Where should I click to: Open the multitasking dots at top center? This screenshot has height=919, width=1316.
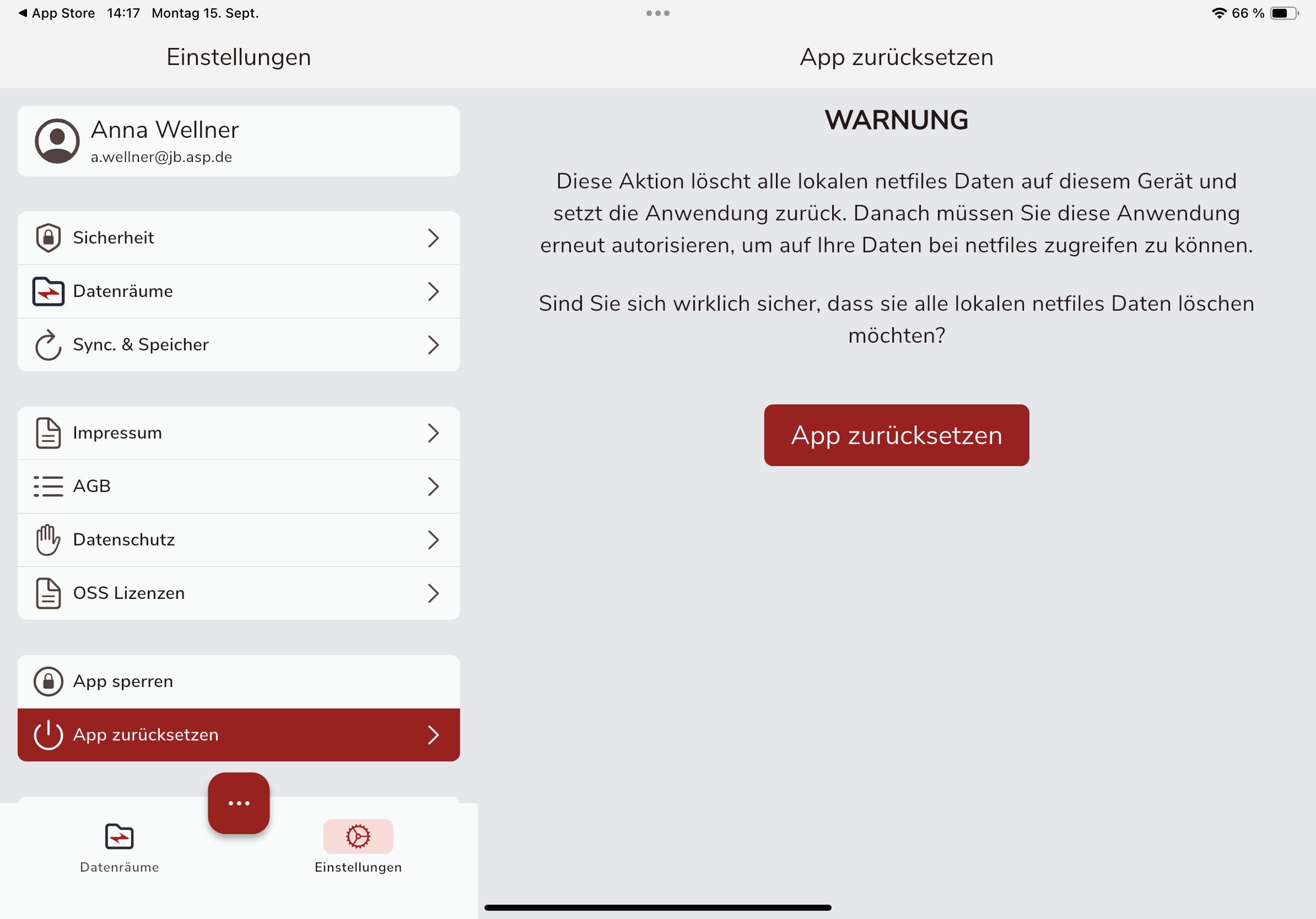coord(657,13)
